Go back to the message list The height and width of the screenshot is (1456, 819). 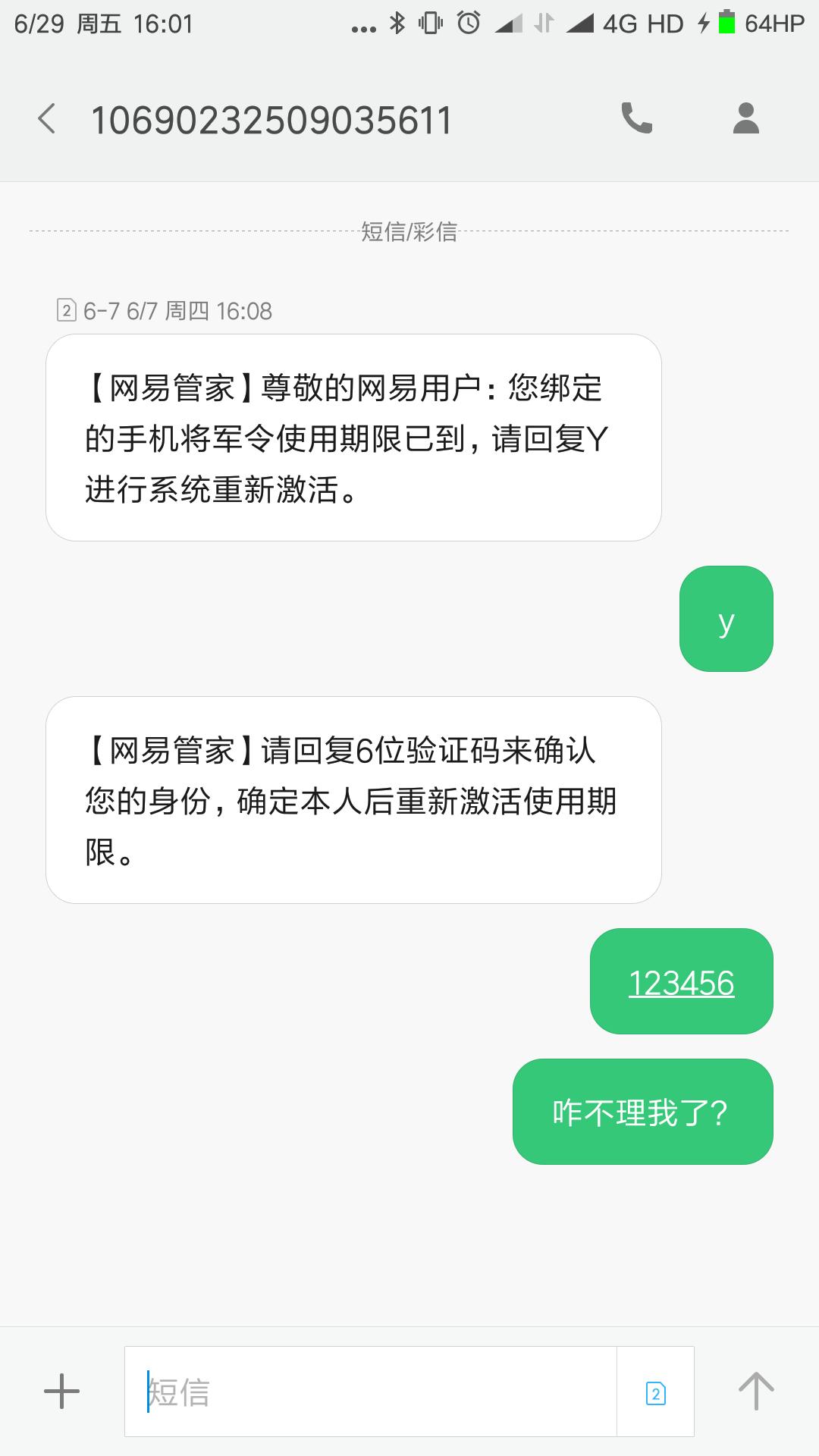pos(47,119)
